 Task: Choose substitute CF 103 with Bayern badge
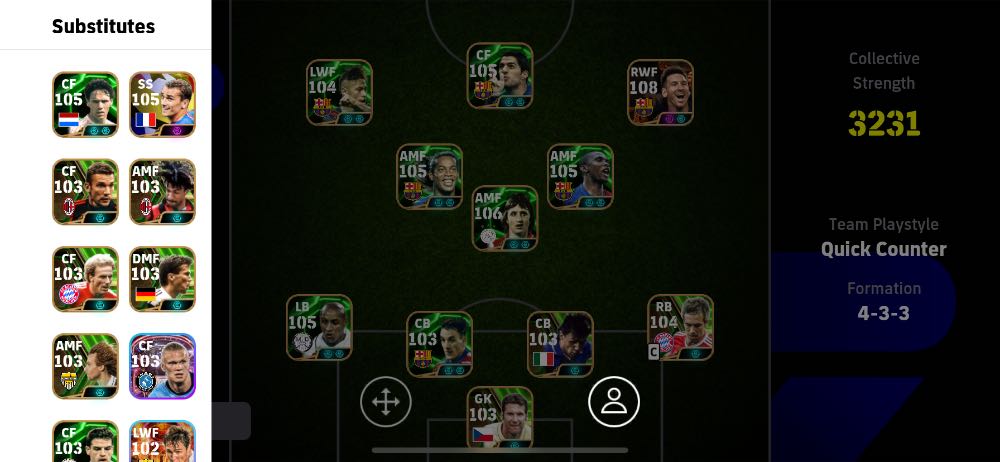tap(85, 279)
